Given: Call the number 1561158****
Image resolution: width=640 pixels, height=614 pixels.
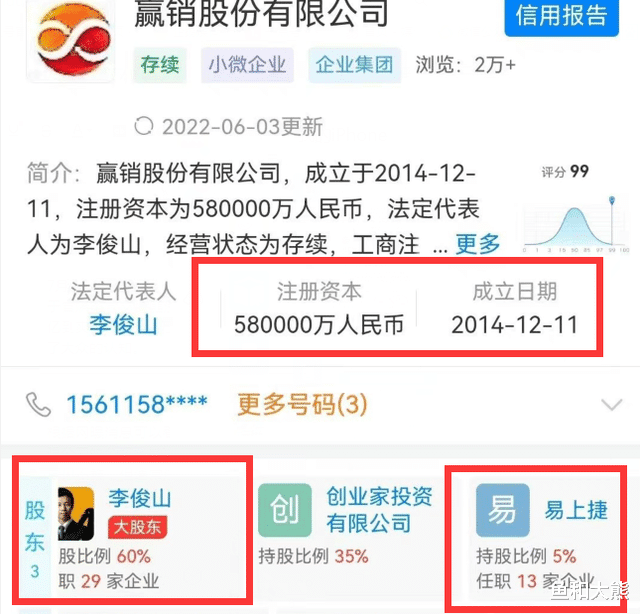Looking at the screenshot, I should point(137,404).
